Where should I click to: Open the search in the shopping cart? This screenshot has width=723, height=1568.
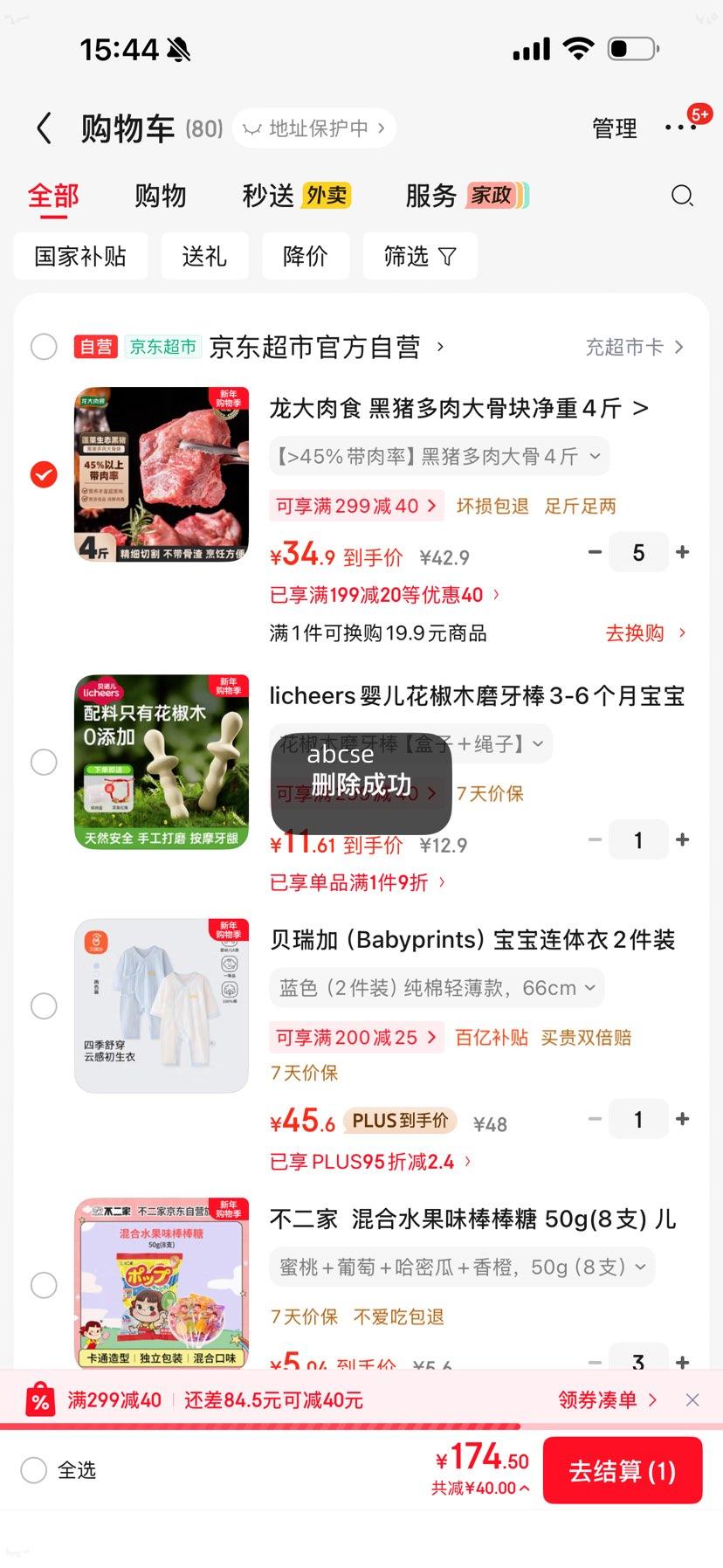pos(683,197)
